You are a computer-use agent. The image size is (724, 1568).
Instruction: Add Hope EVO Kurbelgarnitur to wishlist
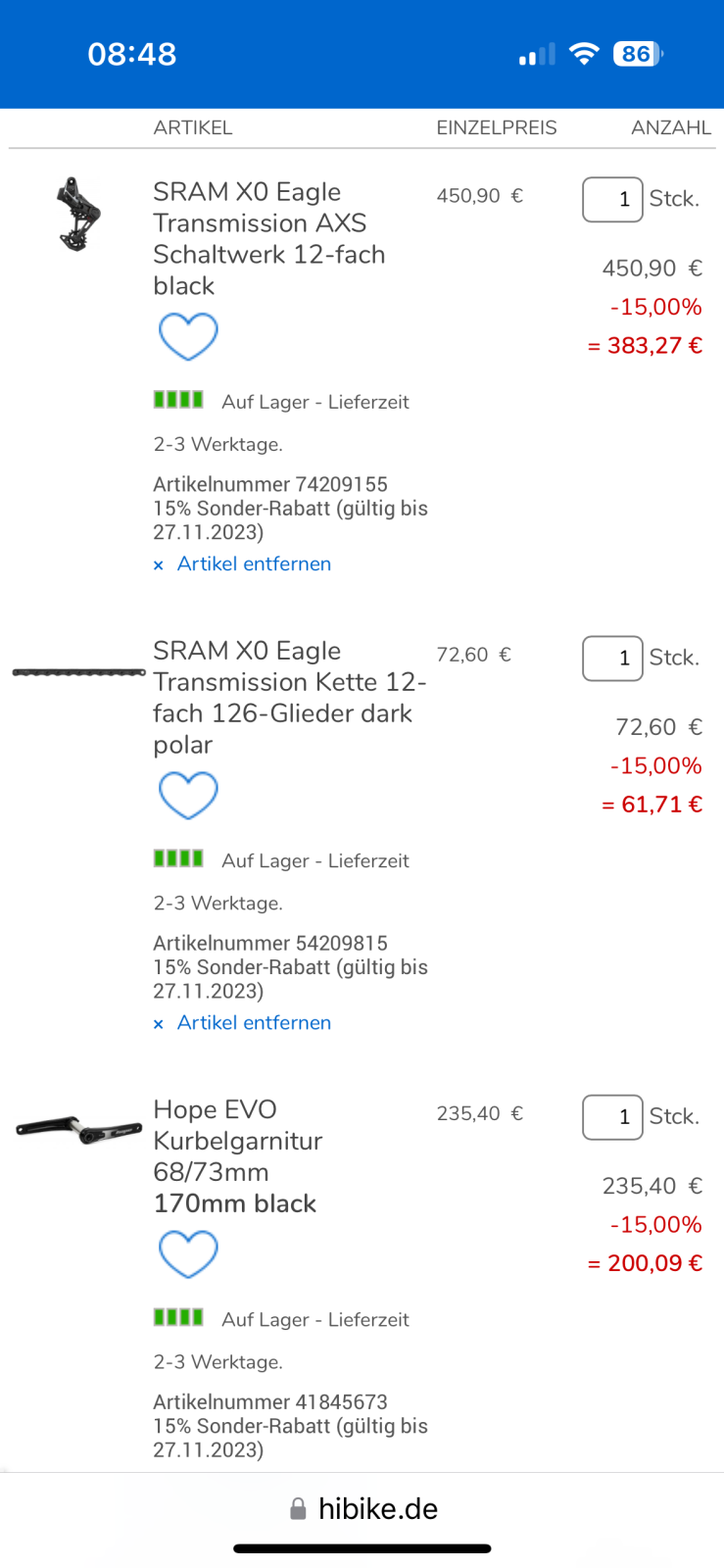point(188,1253)
